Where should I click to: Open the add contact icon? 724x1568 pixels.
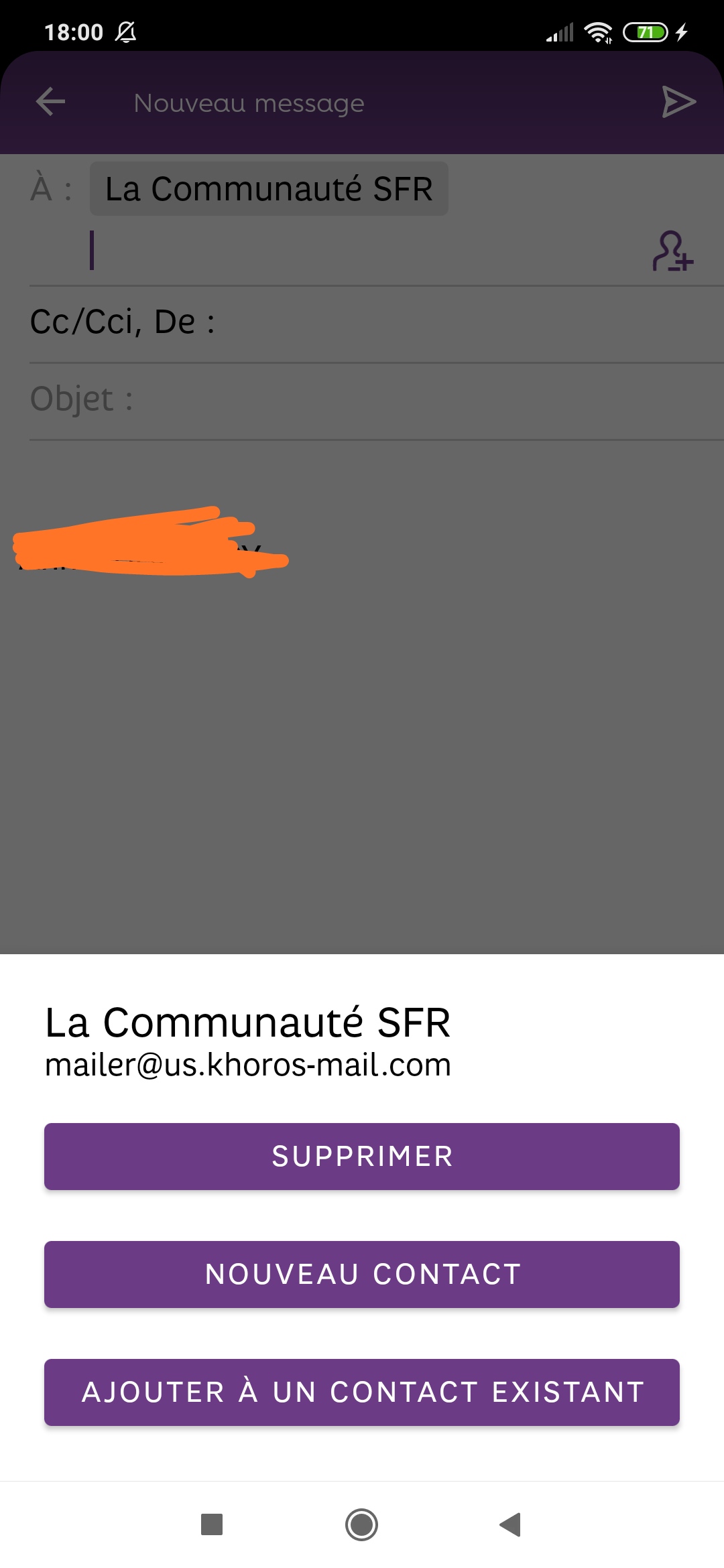[672, 251]
